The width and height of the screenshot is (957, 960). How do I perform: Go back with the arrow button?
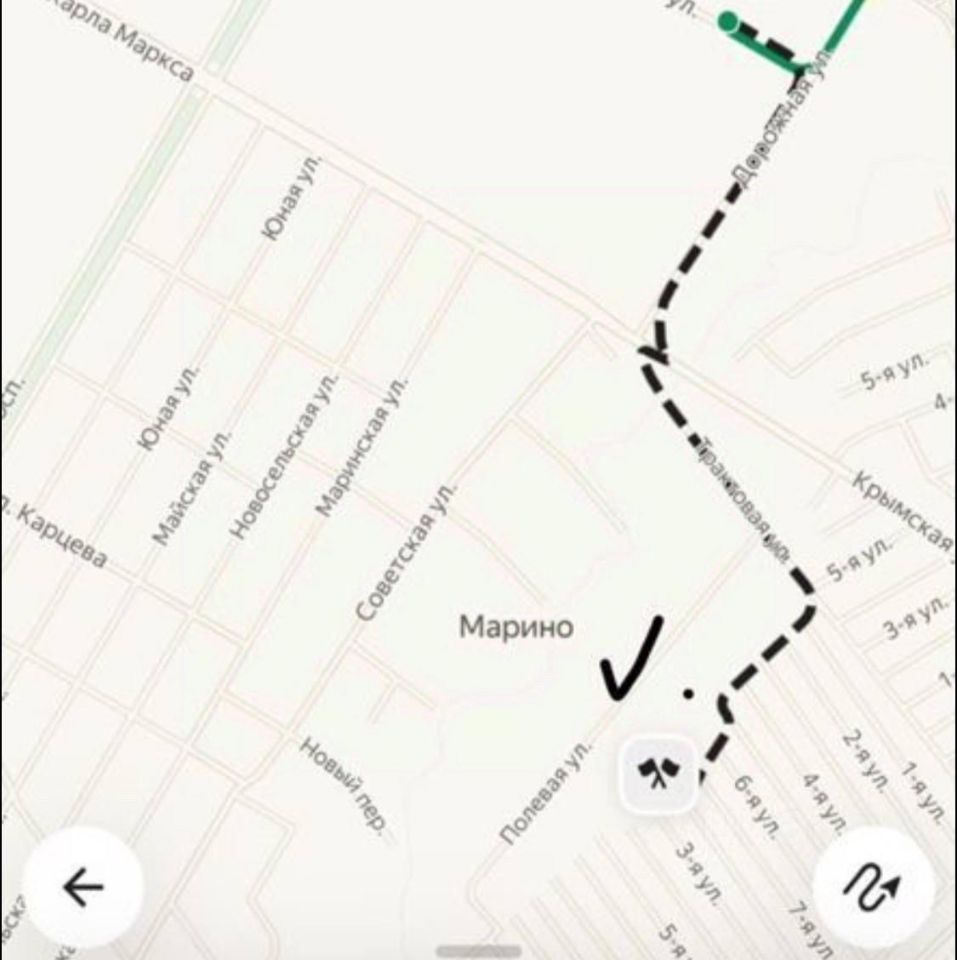coord(83,887)
